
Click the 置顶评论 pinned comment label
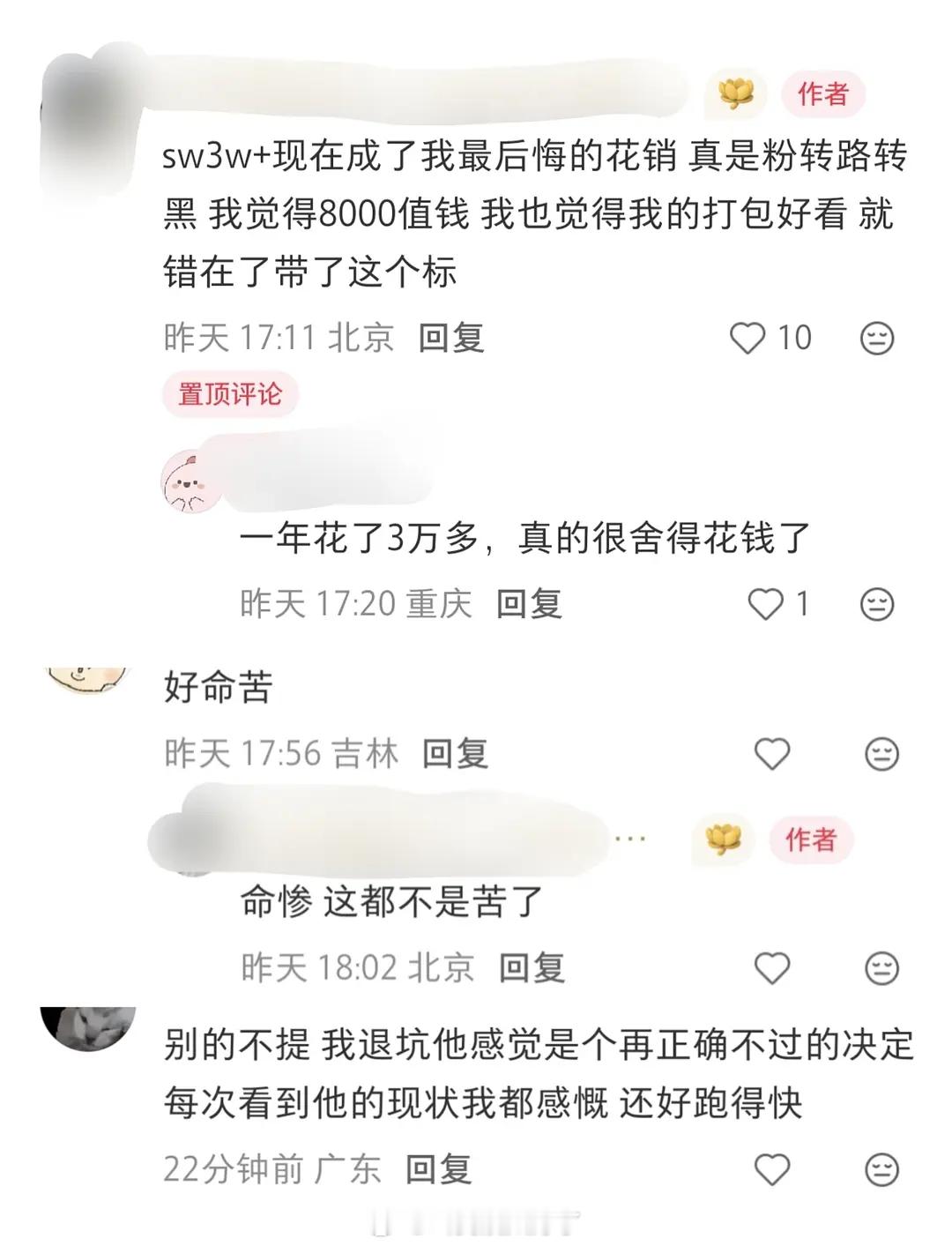pyautogui.click(x=231, y=395)
